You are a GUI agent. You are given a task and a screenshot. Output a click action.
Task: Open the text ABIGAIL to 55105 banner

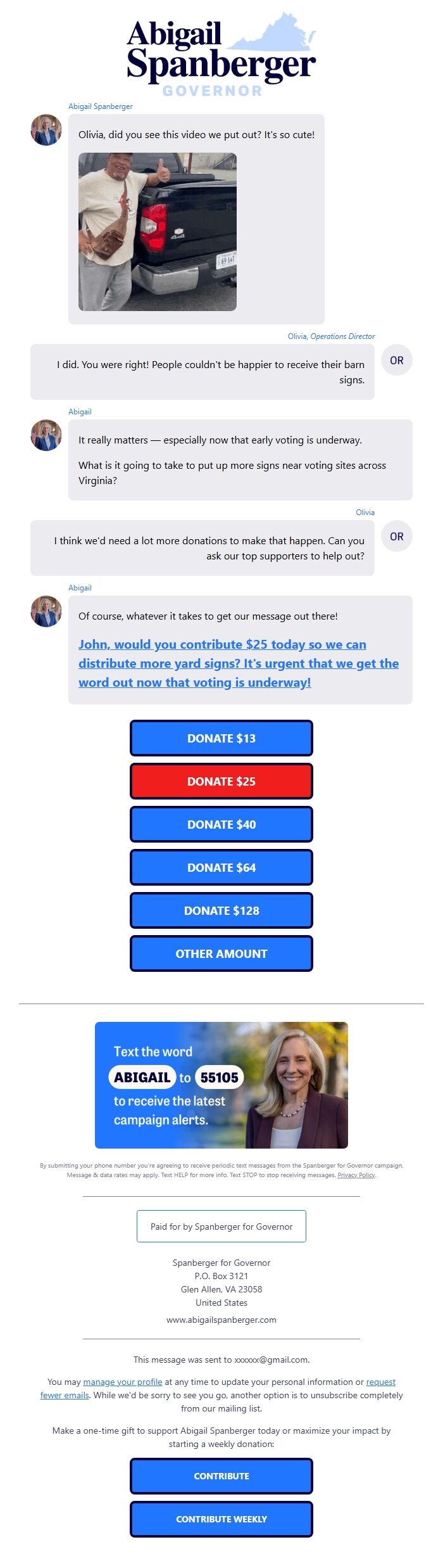[221, 1085]
